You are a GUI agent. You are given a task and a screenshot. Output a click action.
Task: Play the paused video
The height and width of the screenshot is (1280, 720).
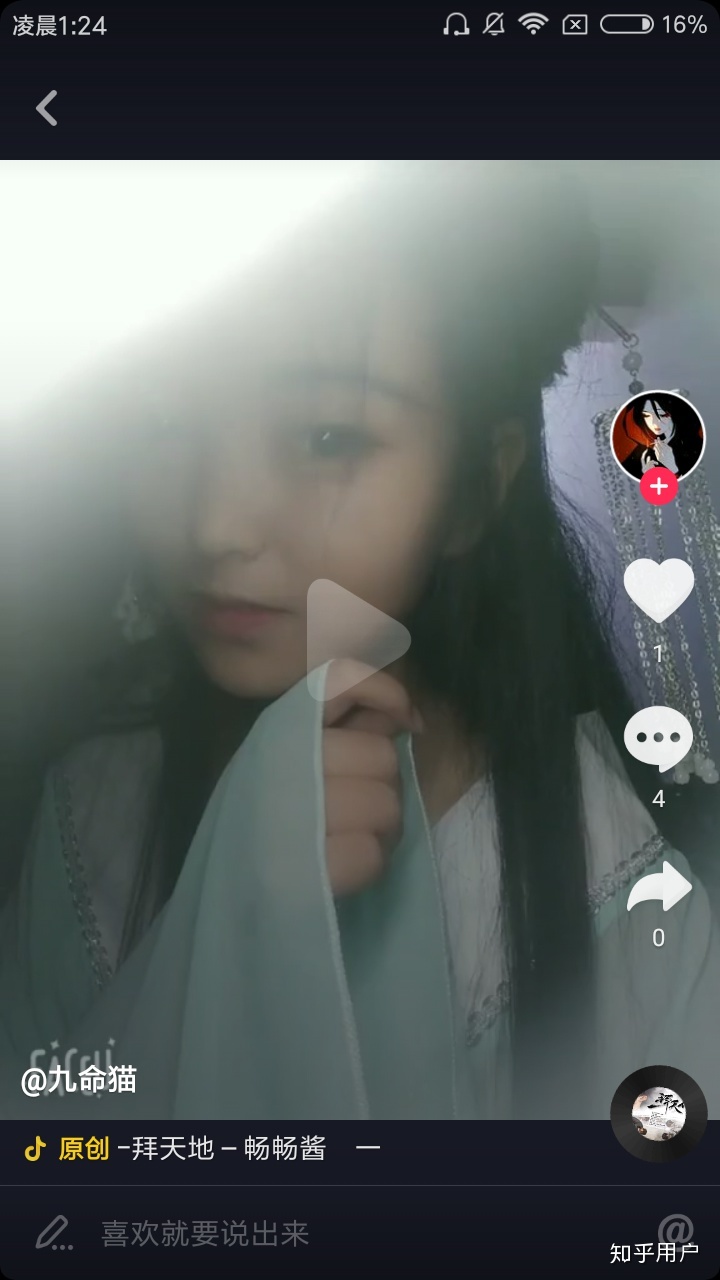click(358, 639)
